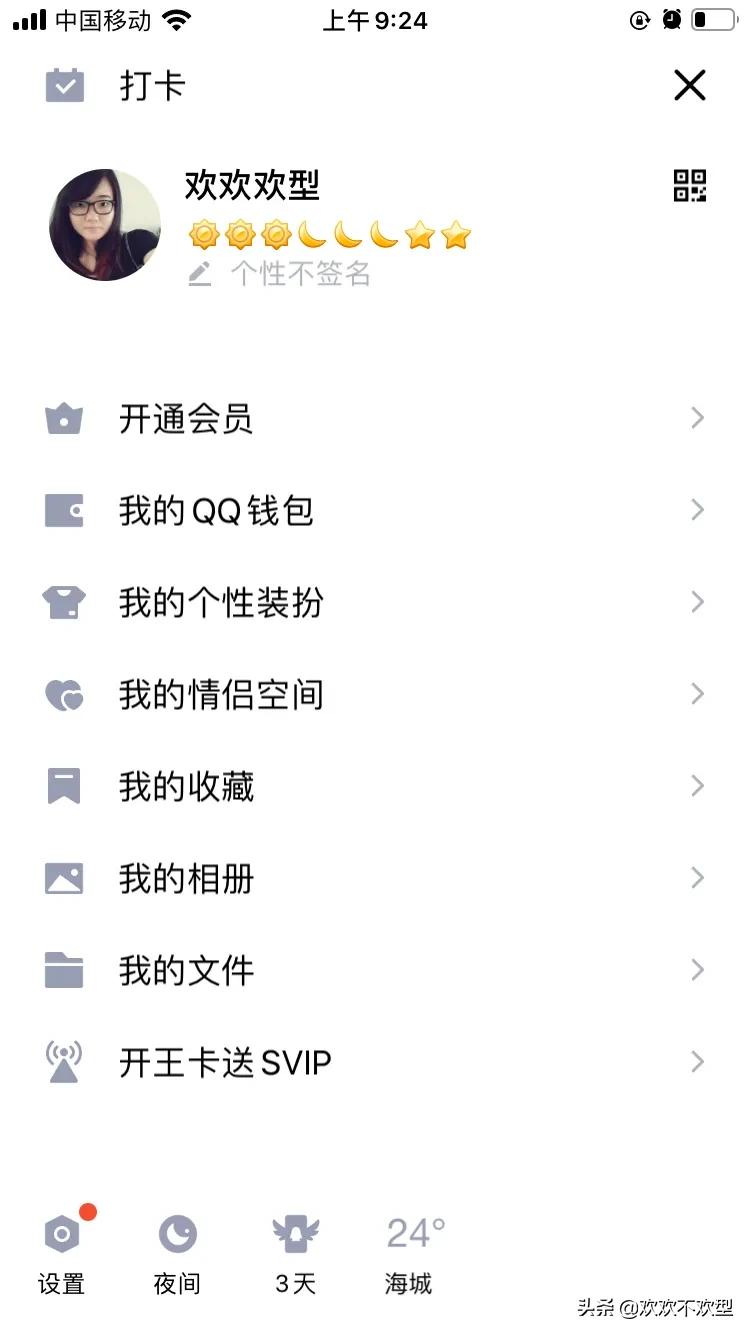Enter 我的情侣空间
750x1334 pixels.
pyautogui.click(x=375, y=694)
